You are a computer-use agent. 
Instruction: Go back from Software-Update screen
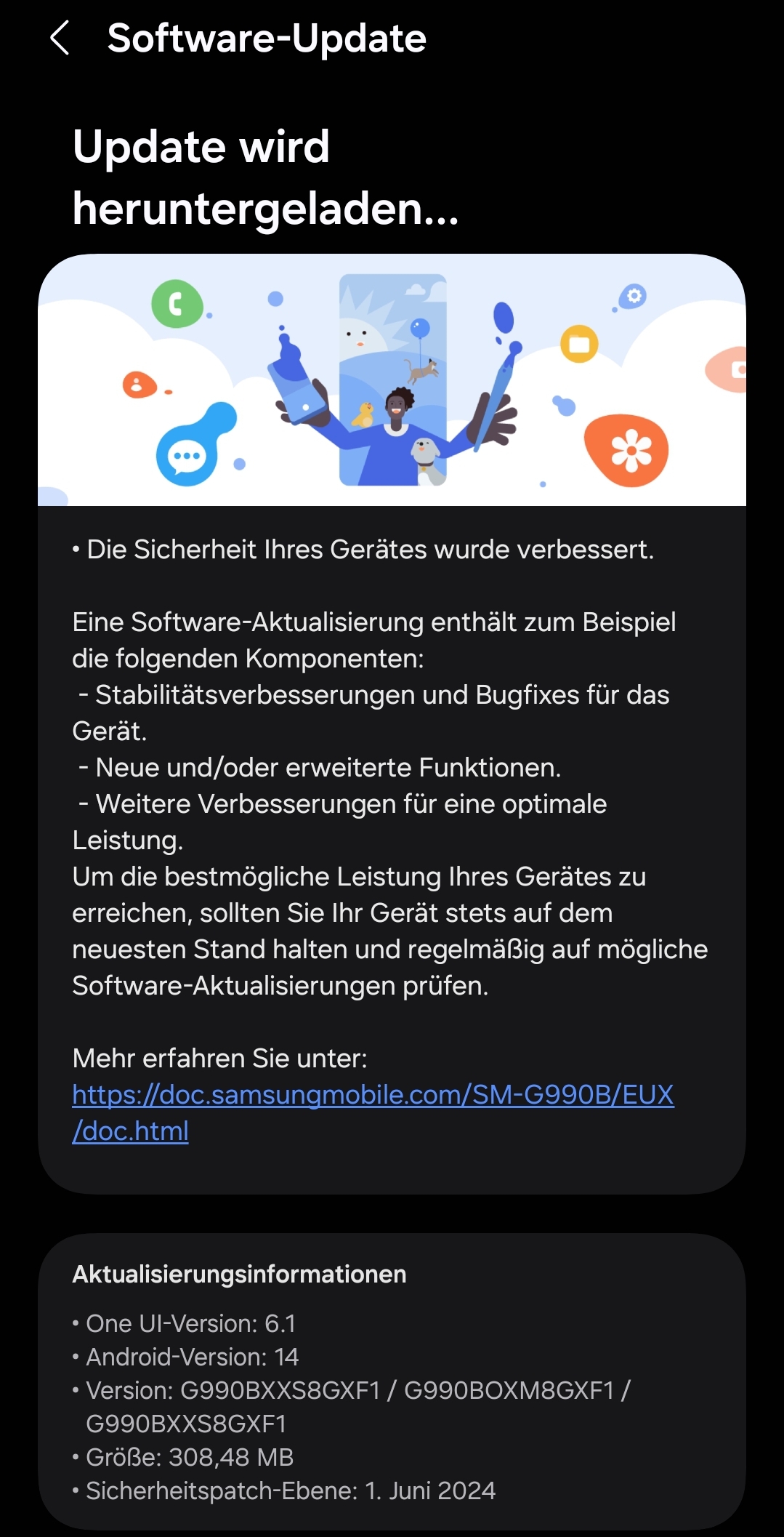coord(60,38)
